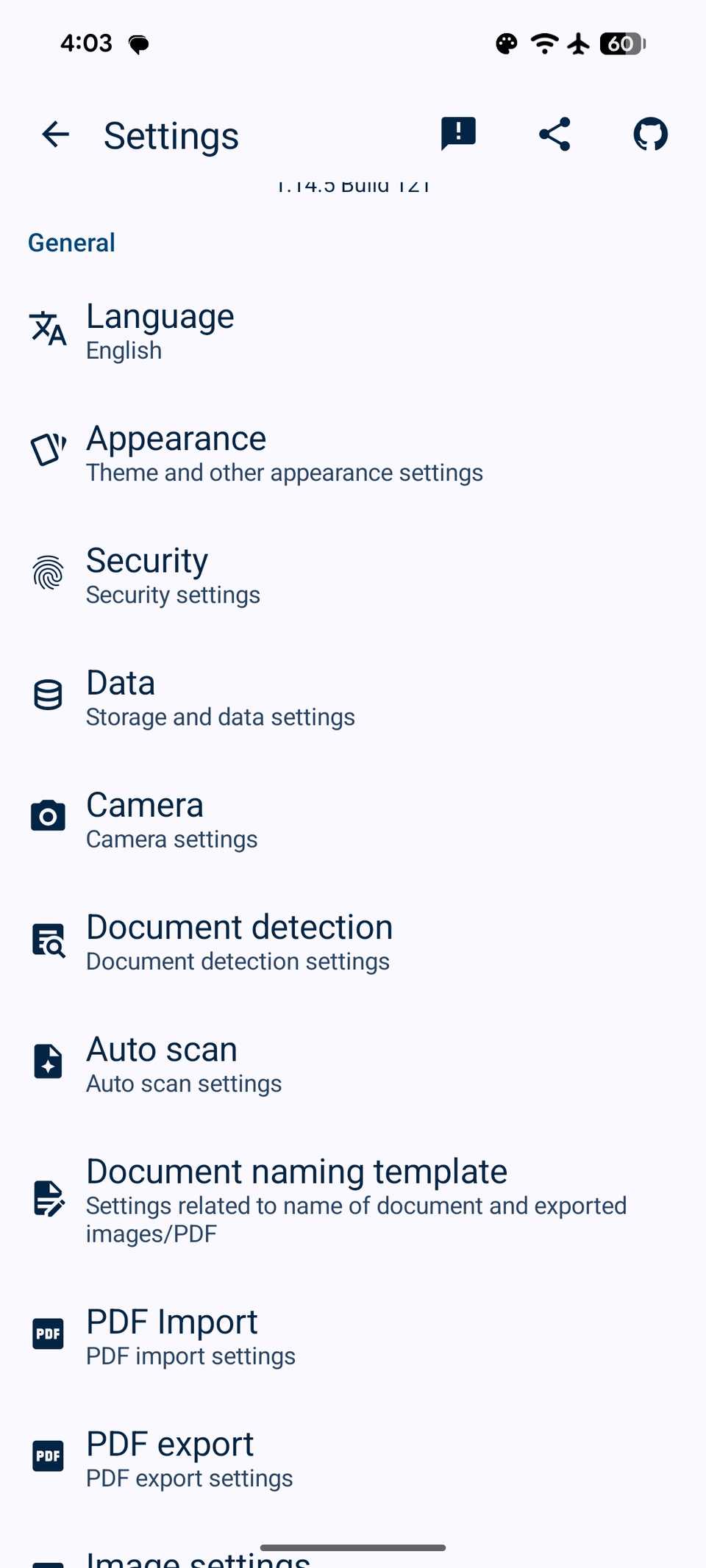This screenshot has height=1568, width=706.
Task: Open the report issue feedback icon
Action: (x=458, y=134)
